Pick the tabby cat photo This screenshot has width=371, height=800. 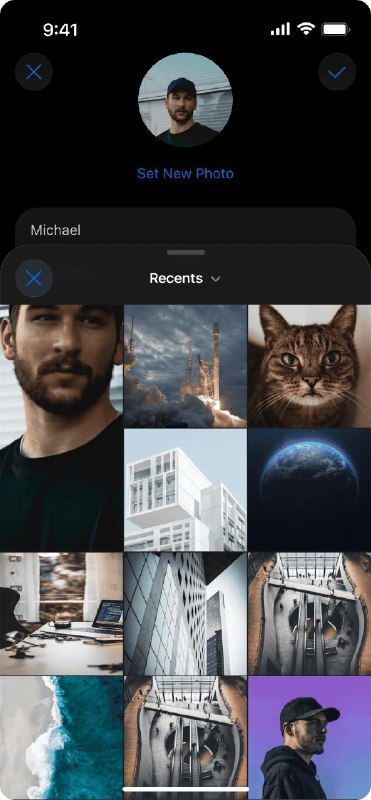click(310, 366)
